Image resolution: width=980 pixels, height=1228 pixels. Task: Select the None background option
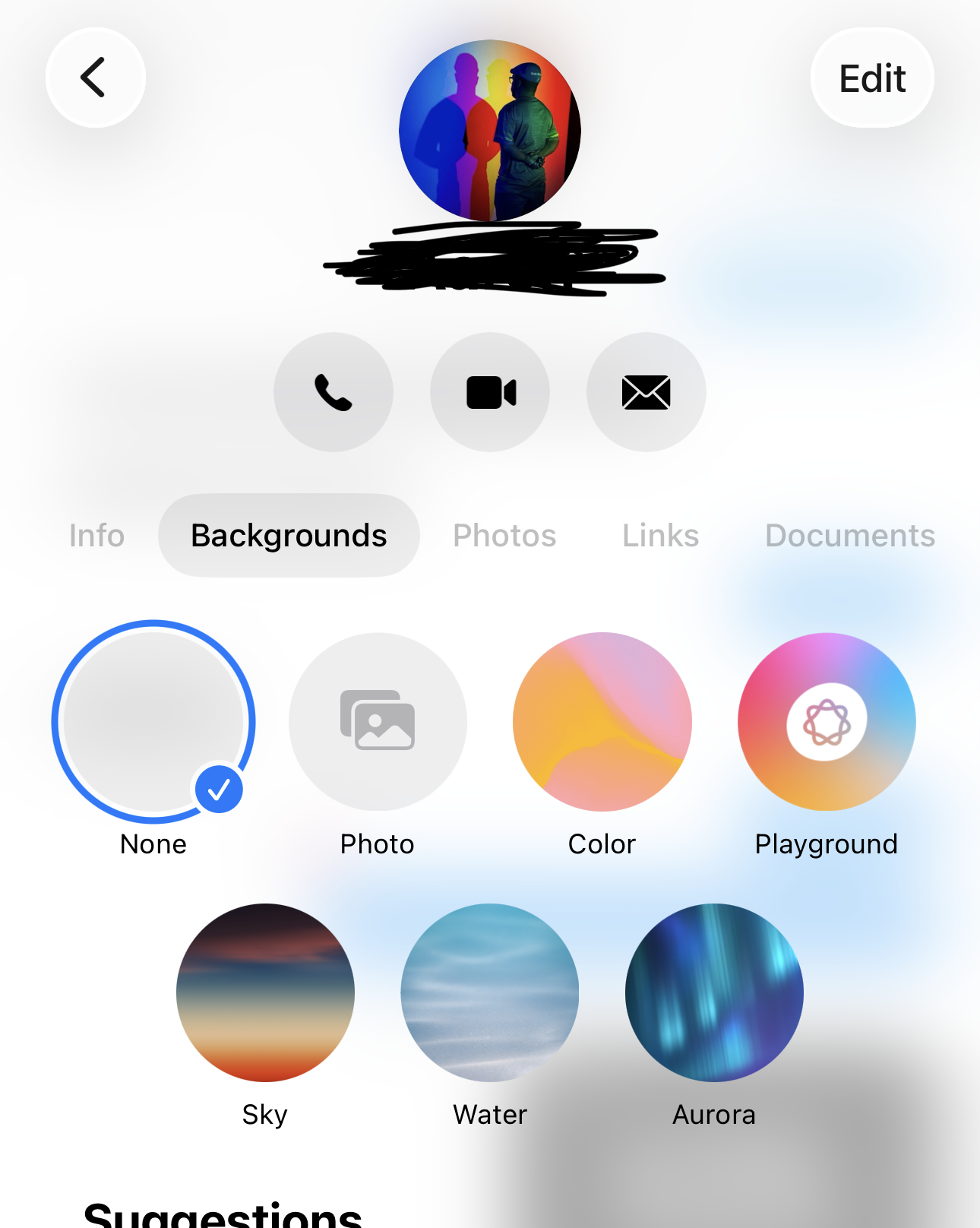point(153,722)
